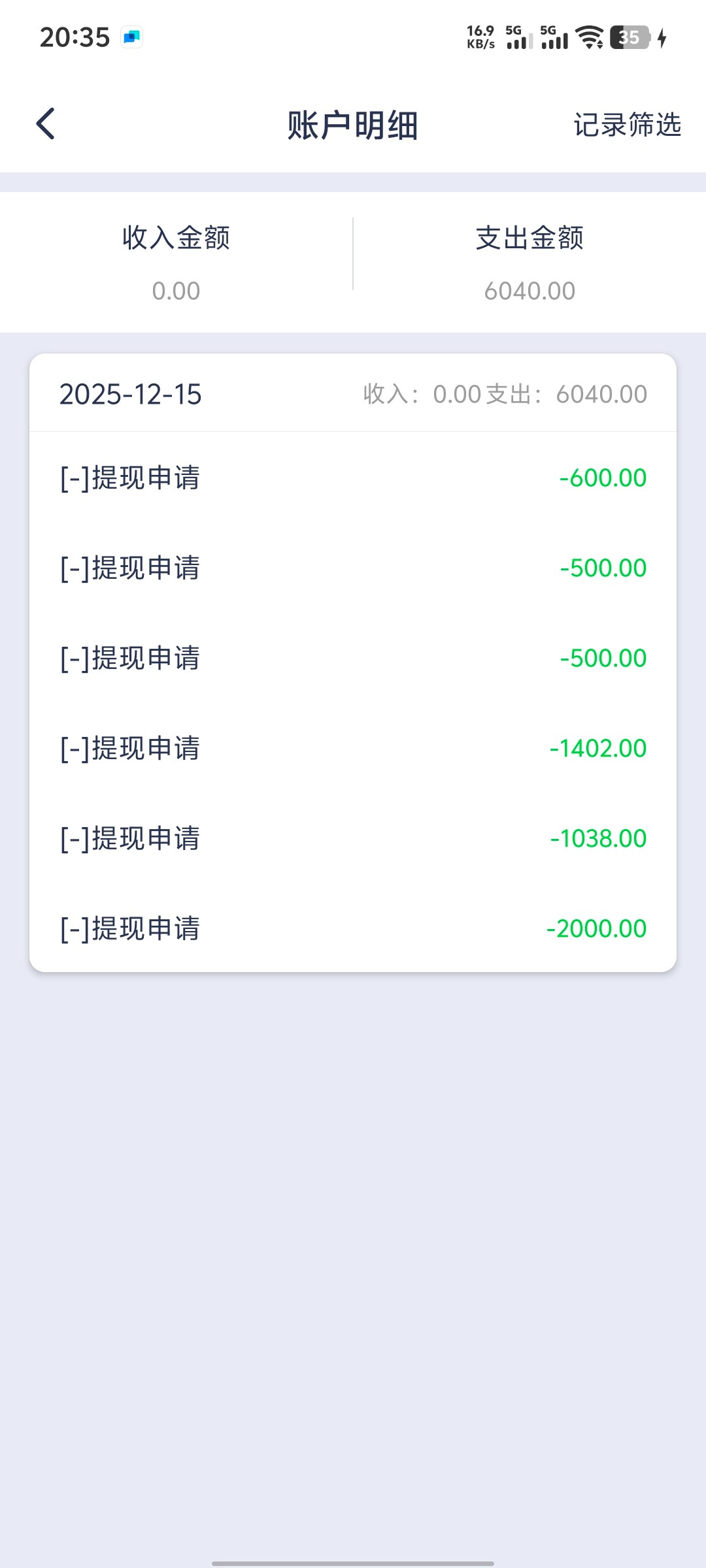The image size is (706, 1568).
Task: Open the 记录筛选 filter options
Action: pyautogui.click(x=627, y=124)
